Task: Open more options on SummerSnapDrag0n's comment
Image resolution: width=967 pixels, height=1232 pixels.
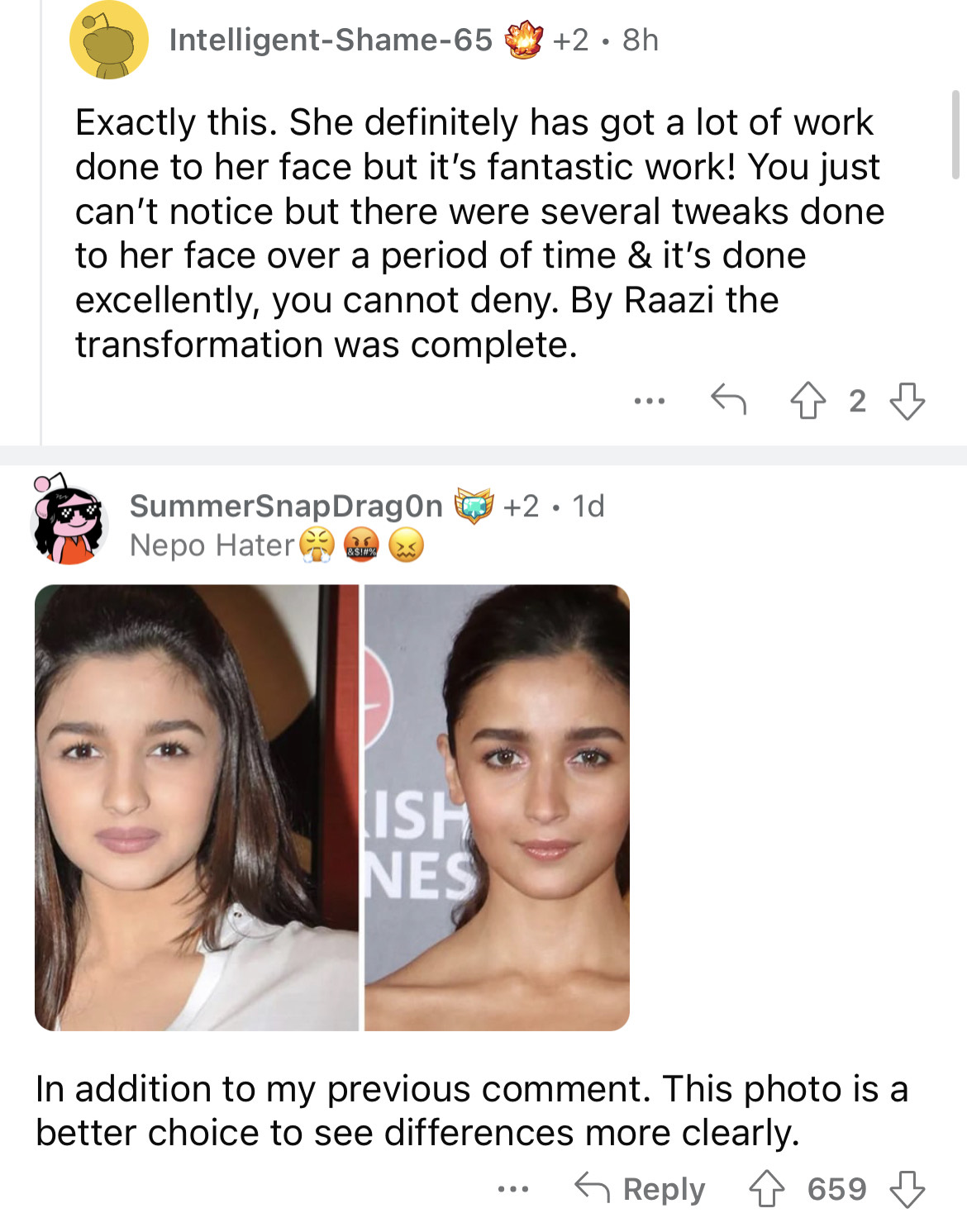Action: click(513, 1190)
